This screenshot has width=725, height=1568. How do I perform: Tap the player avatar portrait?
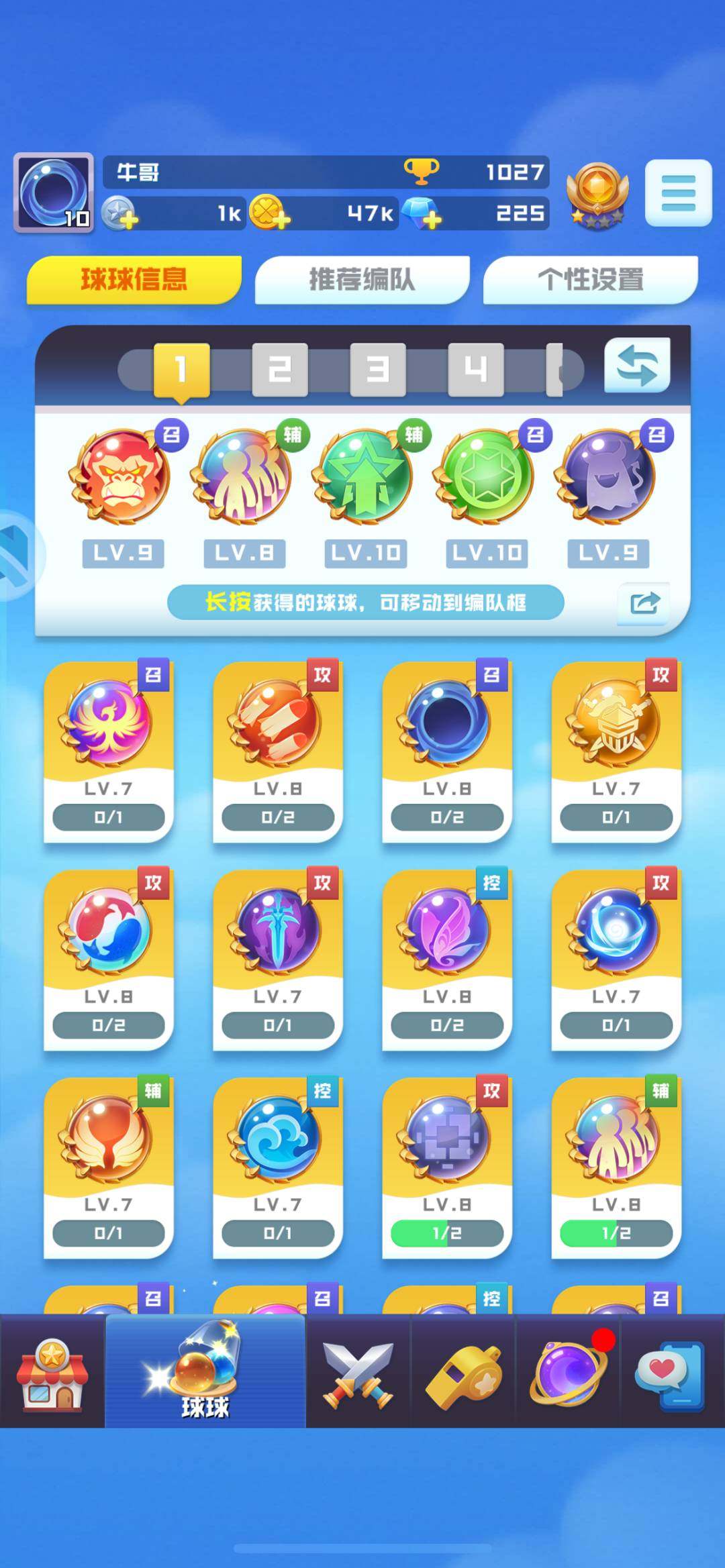pos(54,193)
